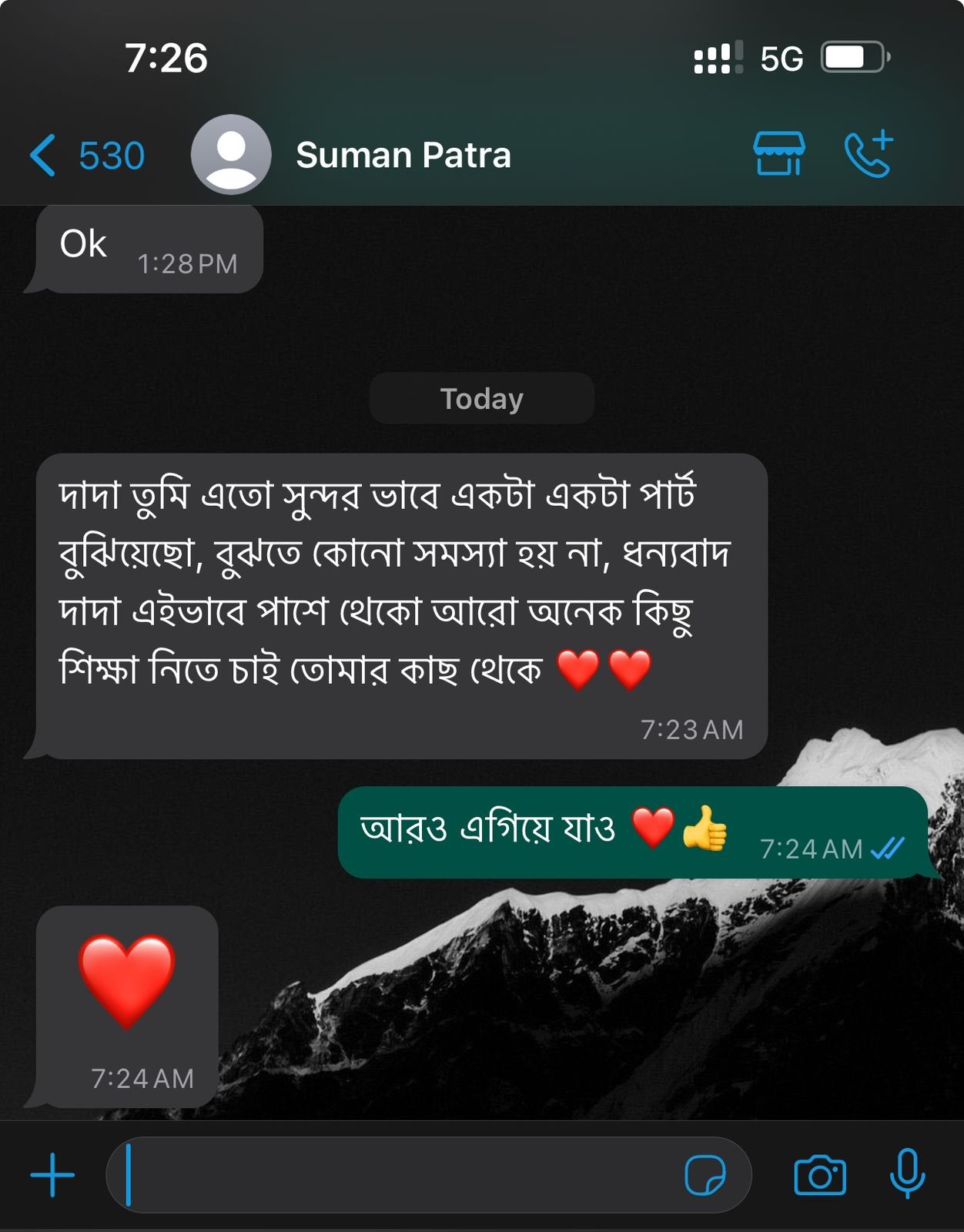Tap Suman Patra's profile picture
The width and height of the screenshot is (964, 1232).
click(231, 154)
